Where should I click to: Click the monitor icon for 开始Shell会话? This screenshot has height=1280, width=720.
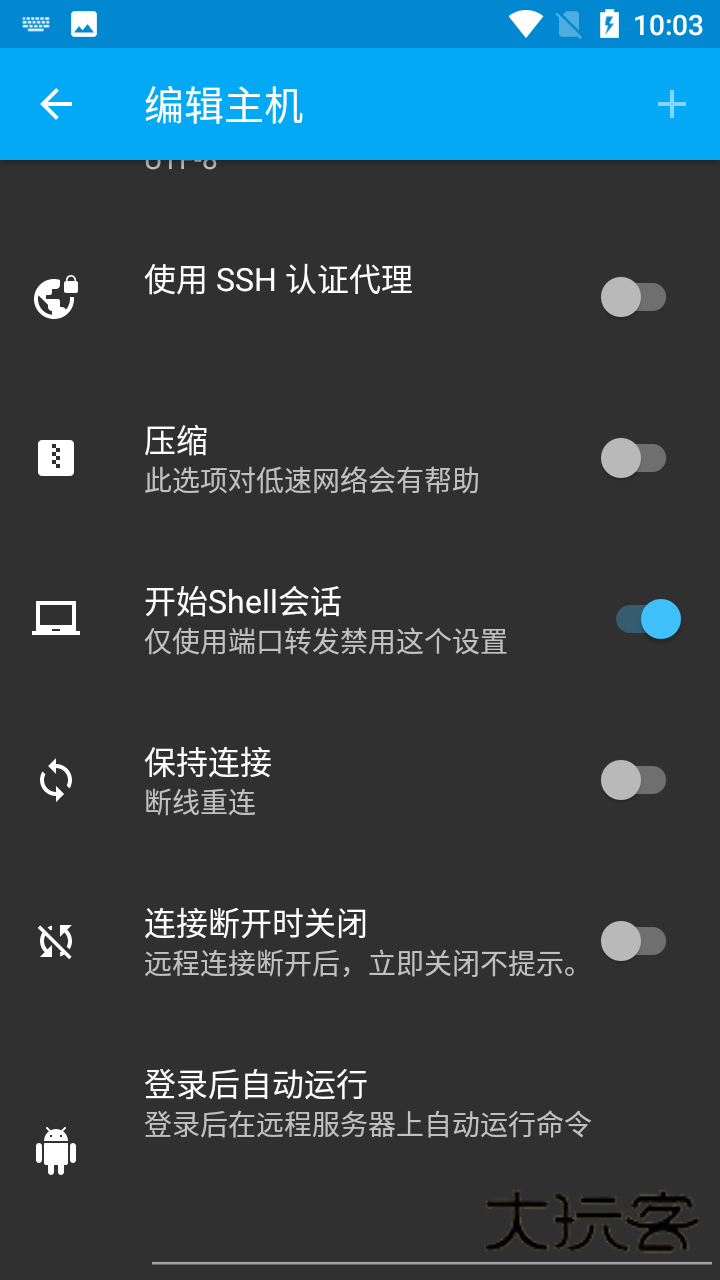(x=54, y=618)
